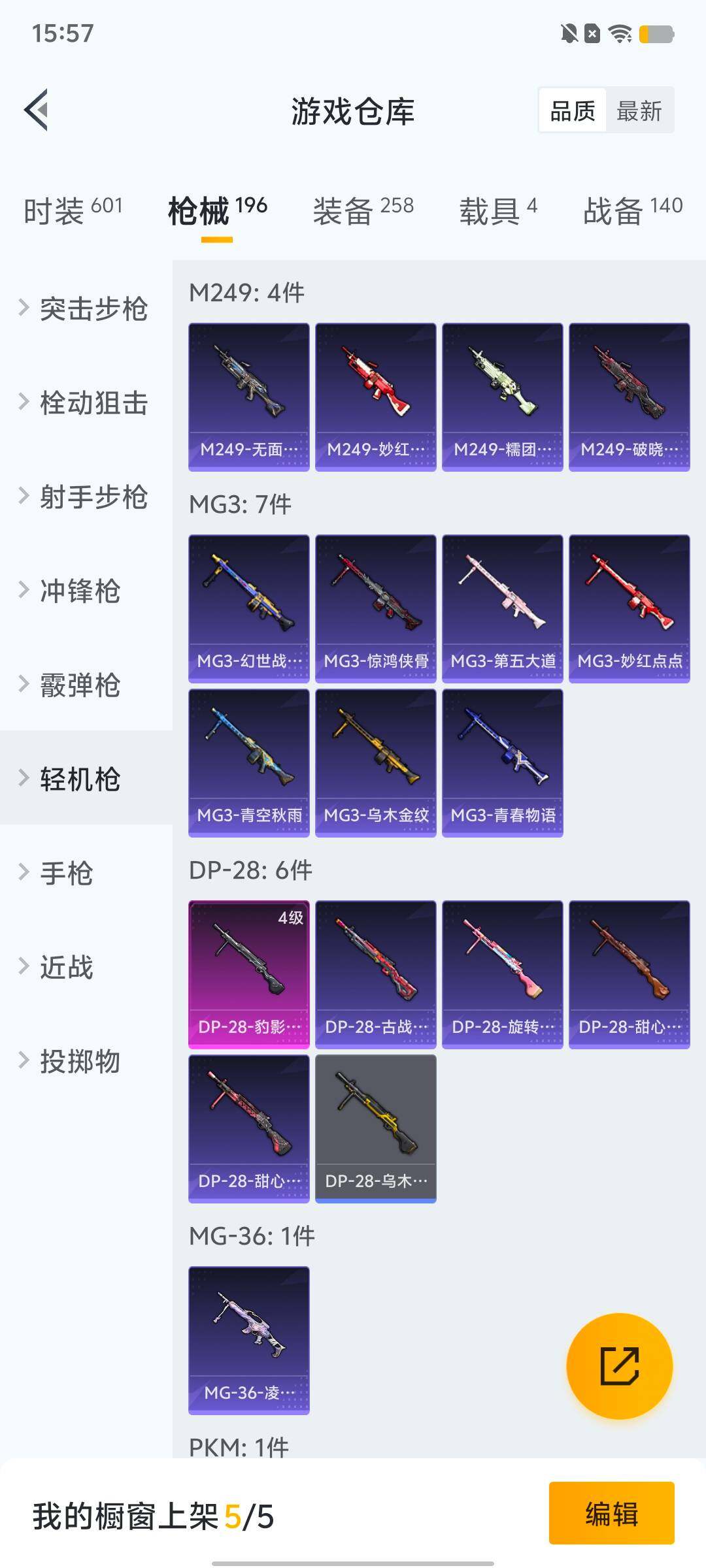Image resolution: width=706 pixels, height=1568 pixels.
Task: Switch to the 战备 tab
Action: [633, 210]
